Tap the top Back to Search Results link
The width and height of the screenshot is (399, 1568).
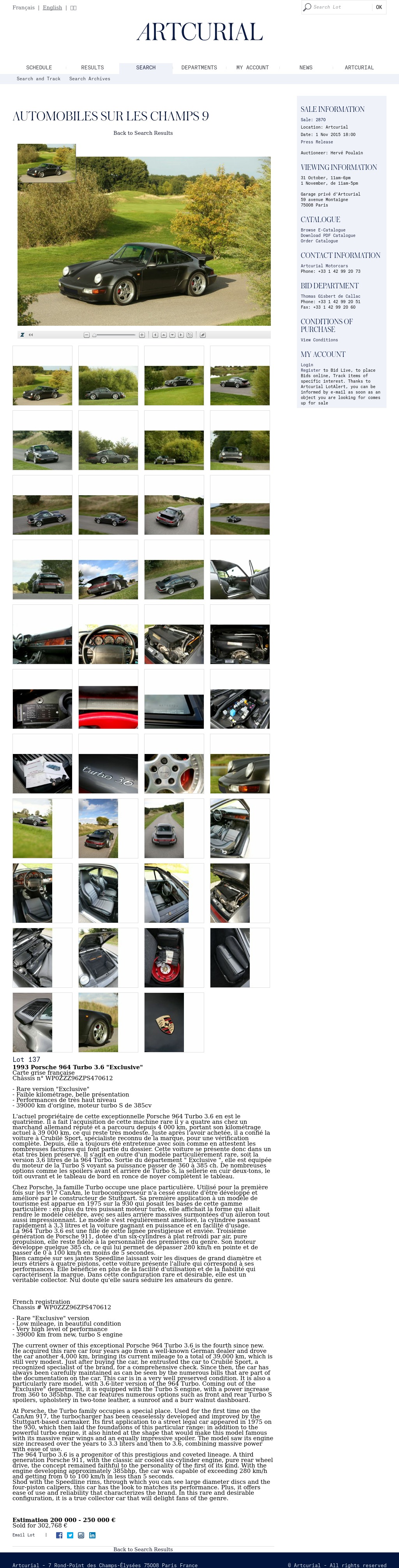(x=143, y=133)
